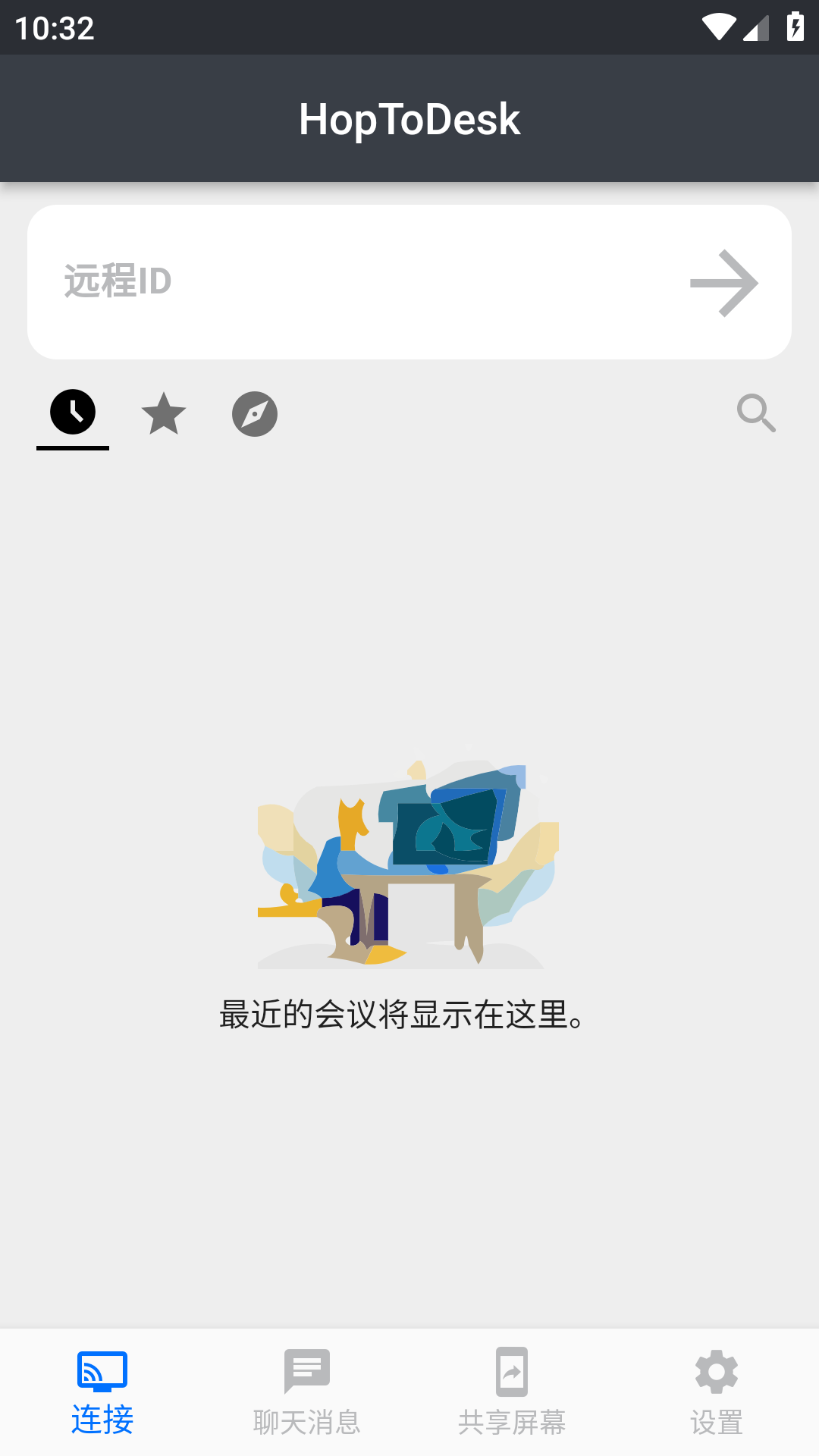Switch to the favorites star tab
The image size is (819, 1456).
click(x=164, y=414)
